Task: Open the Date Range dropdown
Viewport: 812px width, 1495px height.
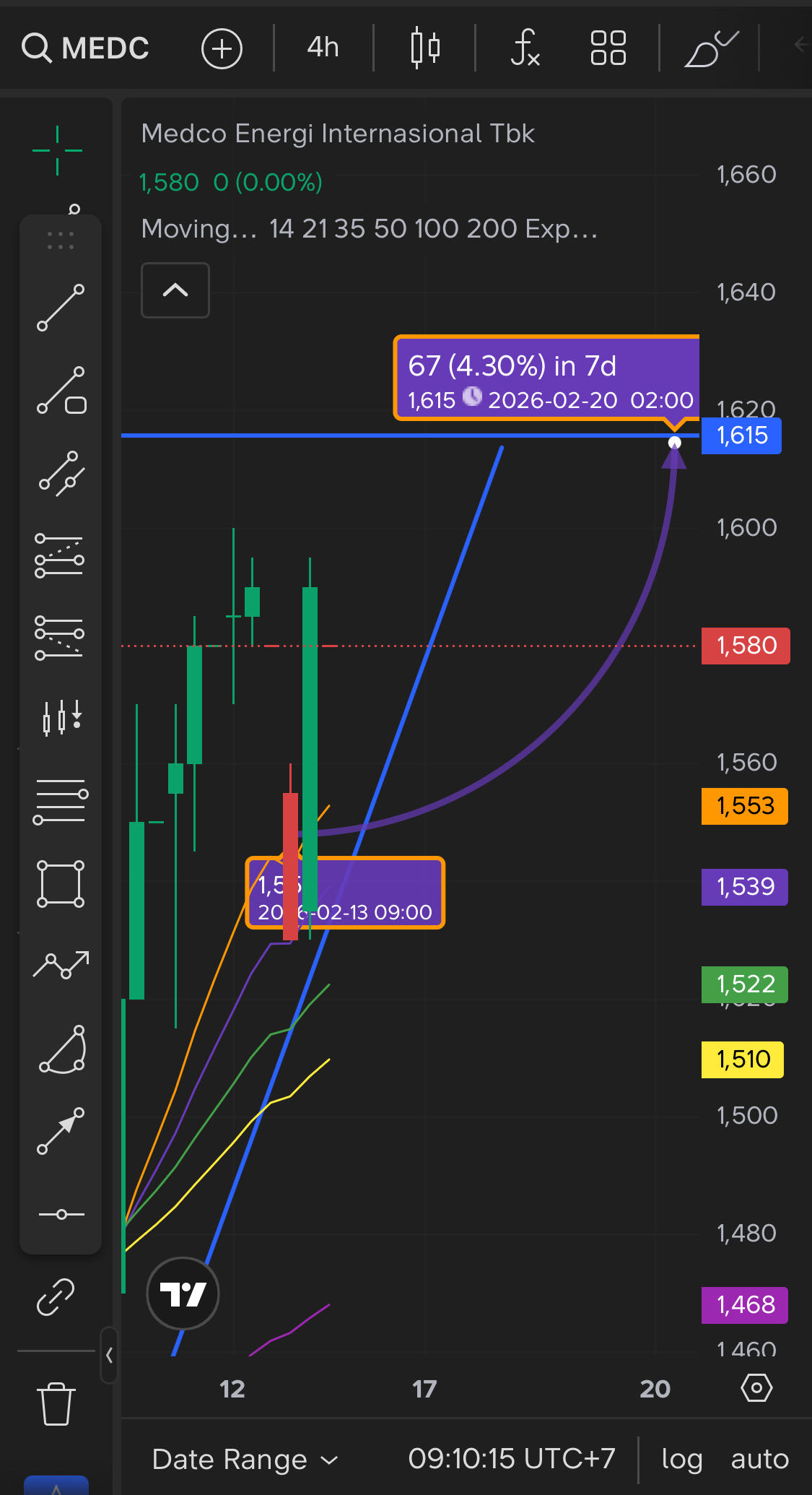Action: (245, 1460)
